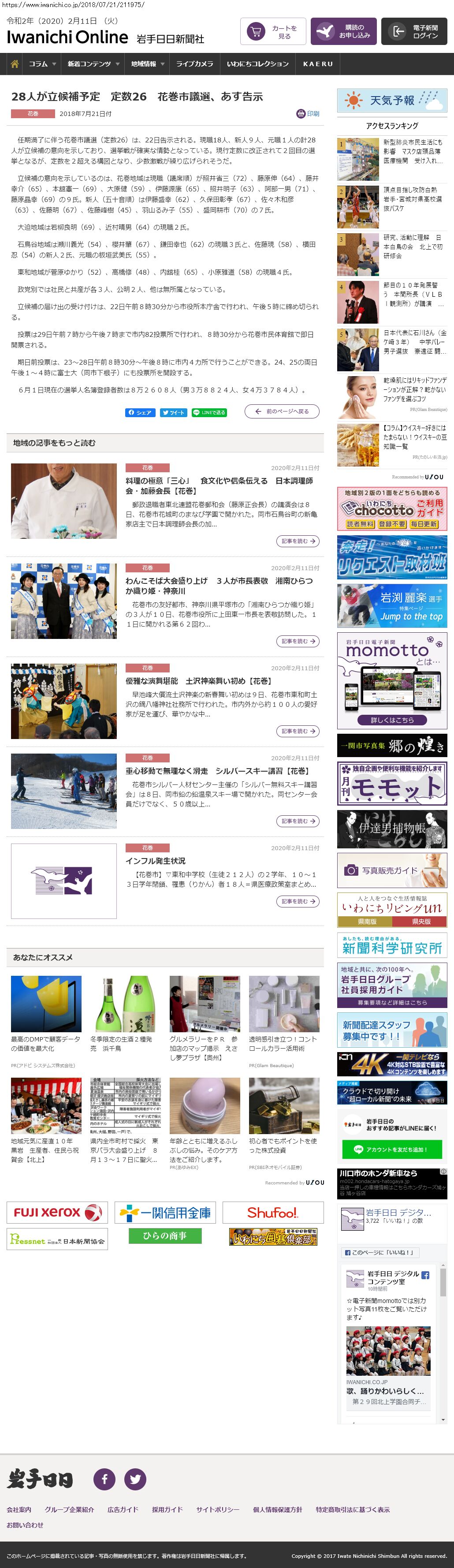
Task: Open 天気予報 weather forecast banner
Action: click(392, 101)
